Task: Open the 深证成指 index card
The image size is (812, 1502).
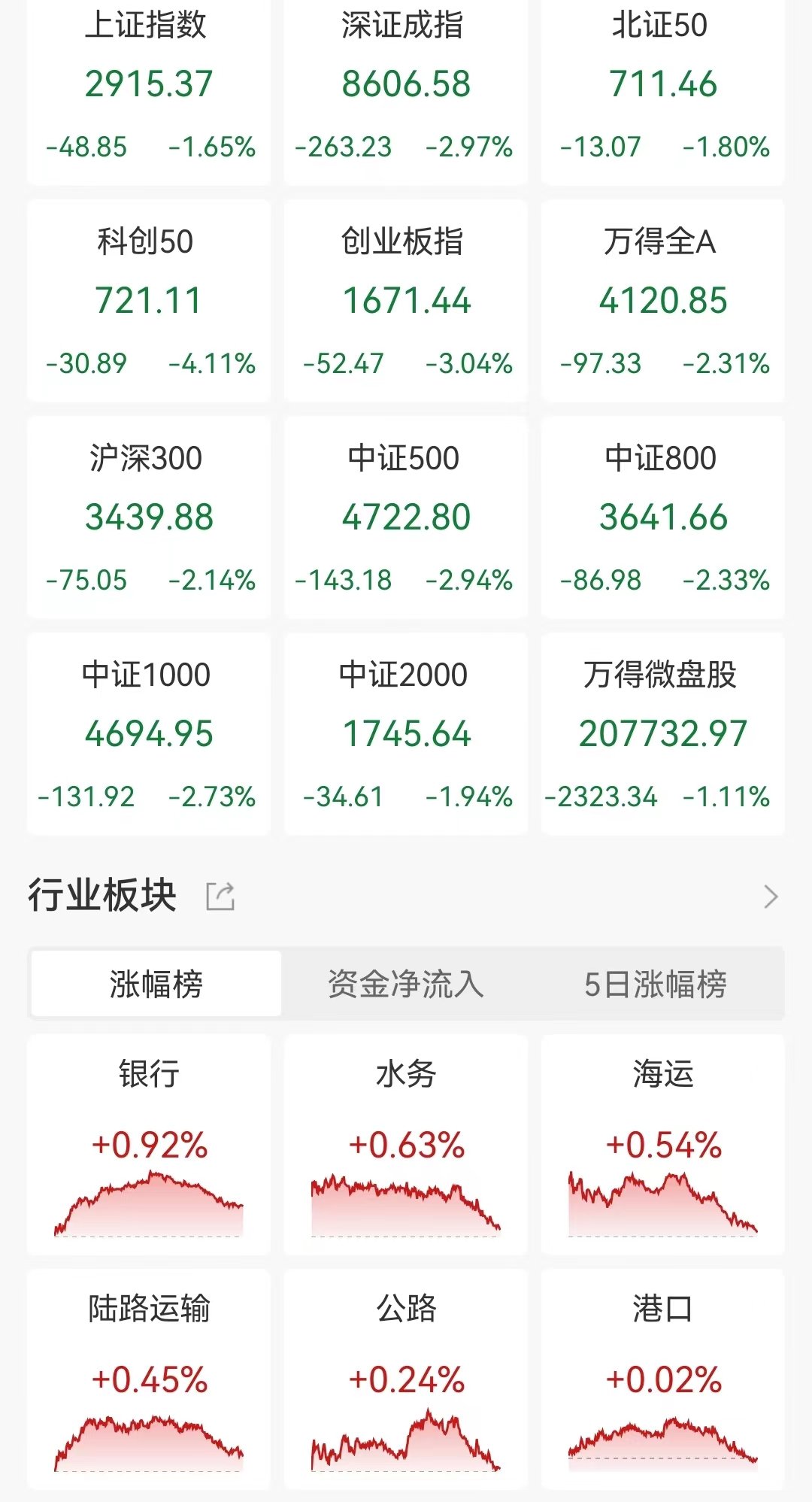Action: coord(406,90)
